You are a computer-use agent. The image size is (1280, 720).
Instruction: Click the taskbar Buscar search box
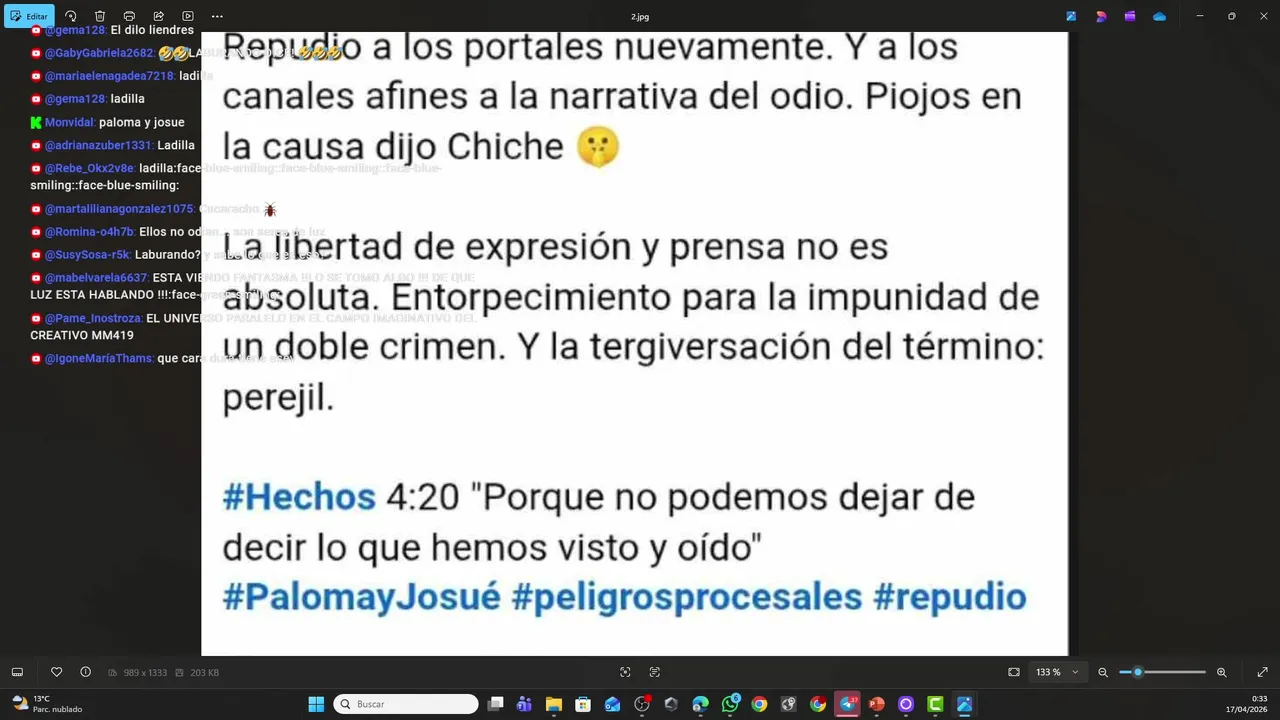tap(405, 704)
